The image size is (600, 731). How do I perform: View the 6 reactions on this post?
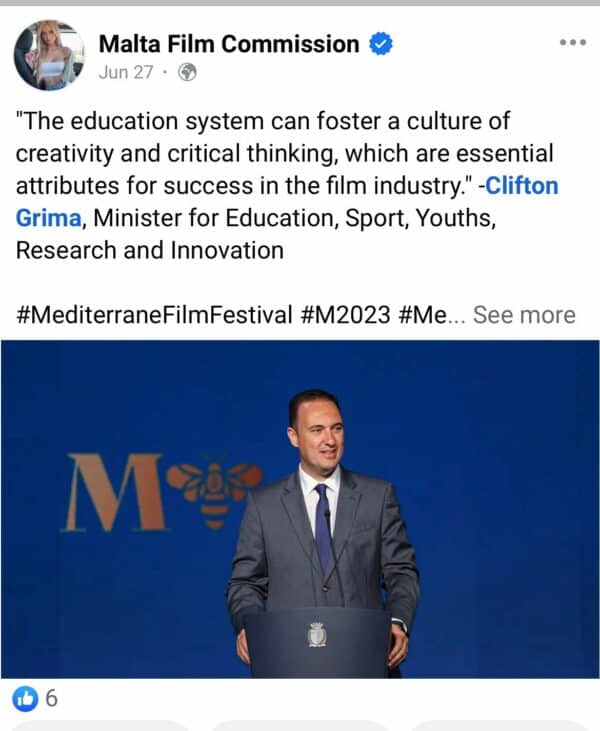pos(37,698)
